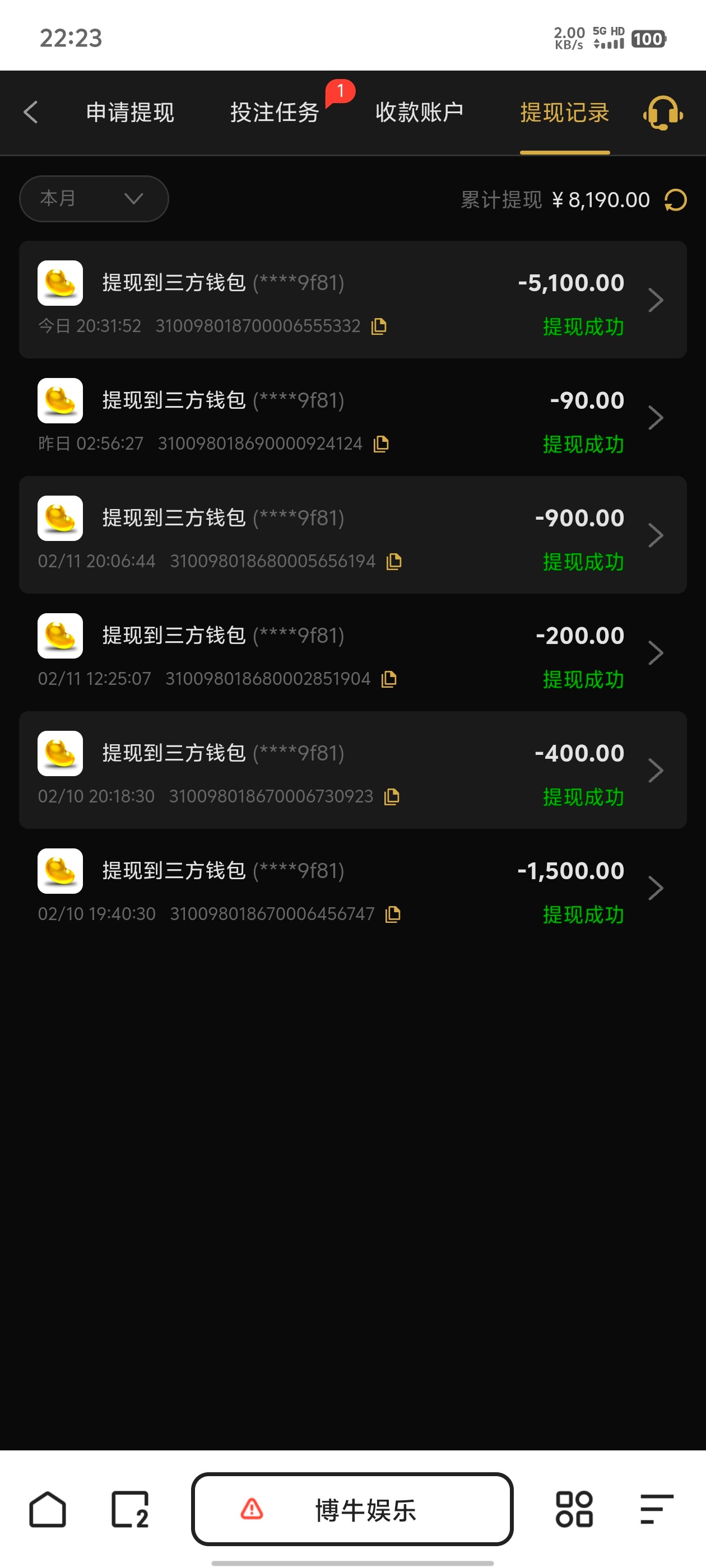View the -200.00 withdrawal details
The image size is (706, 1568).
coord(352,652)
